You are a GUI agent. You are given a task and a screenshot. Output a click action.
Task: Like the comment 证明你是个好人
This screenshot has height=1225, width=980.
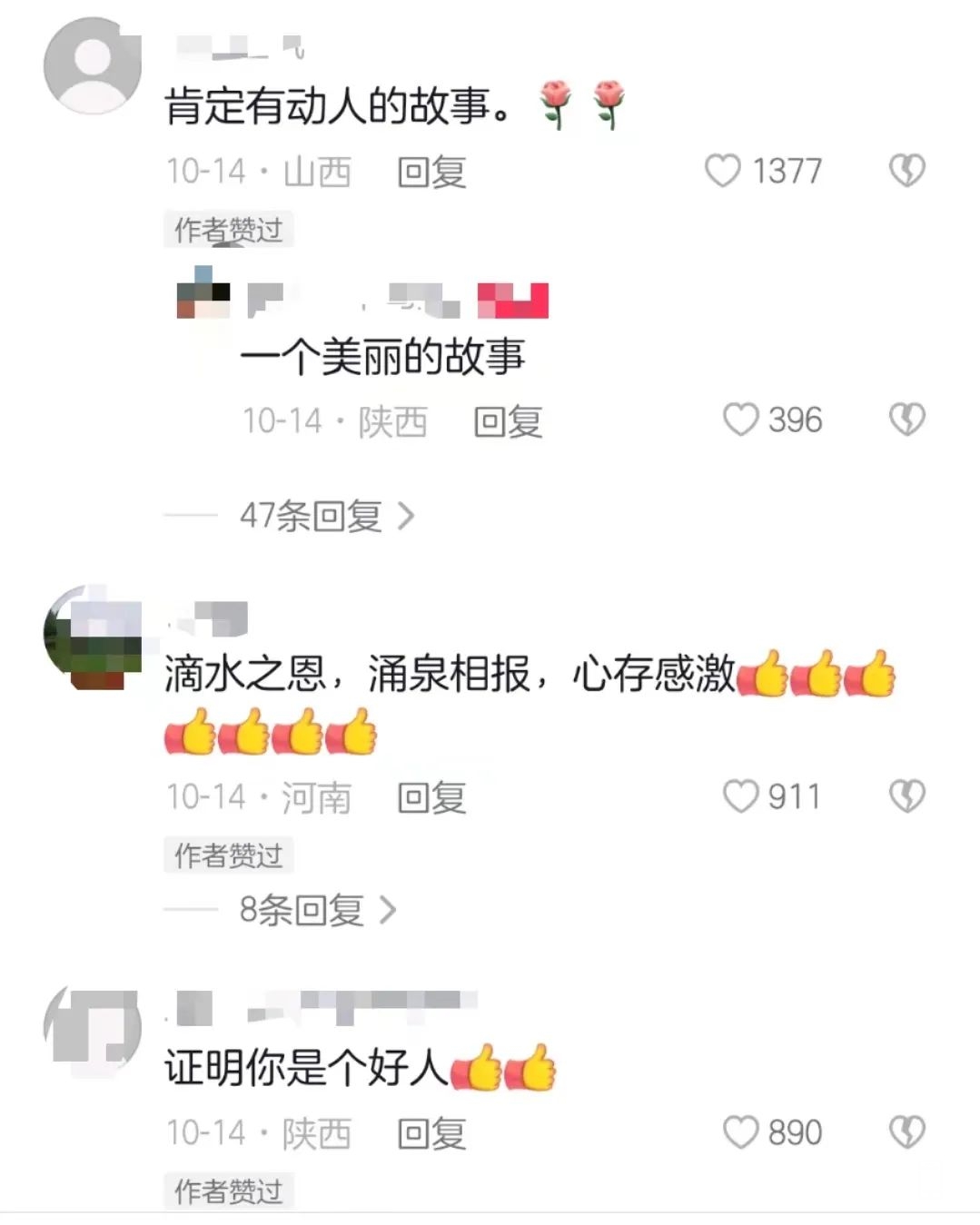(x=740, y=1132)
